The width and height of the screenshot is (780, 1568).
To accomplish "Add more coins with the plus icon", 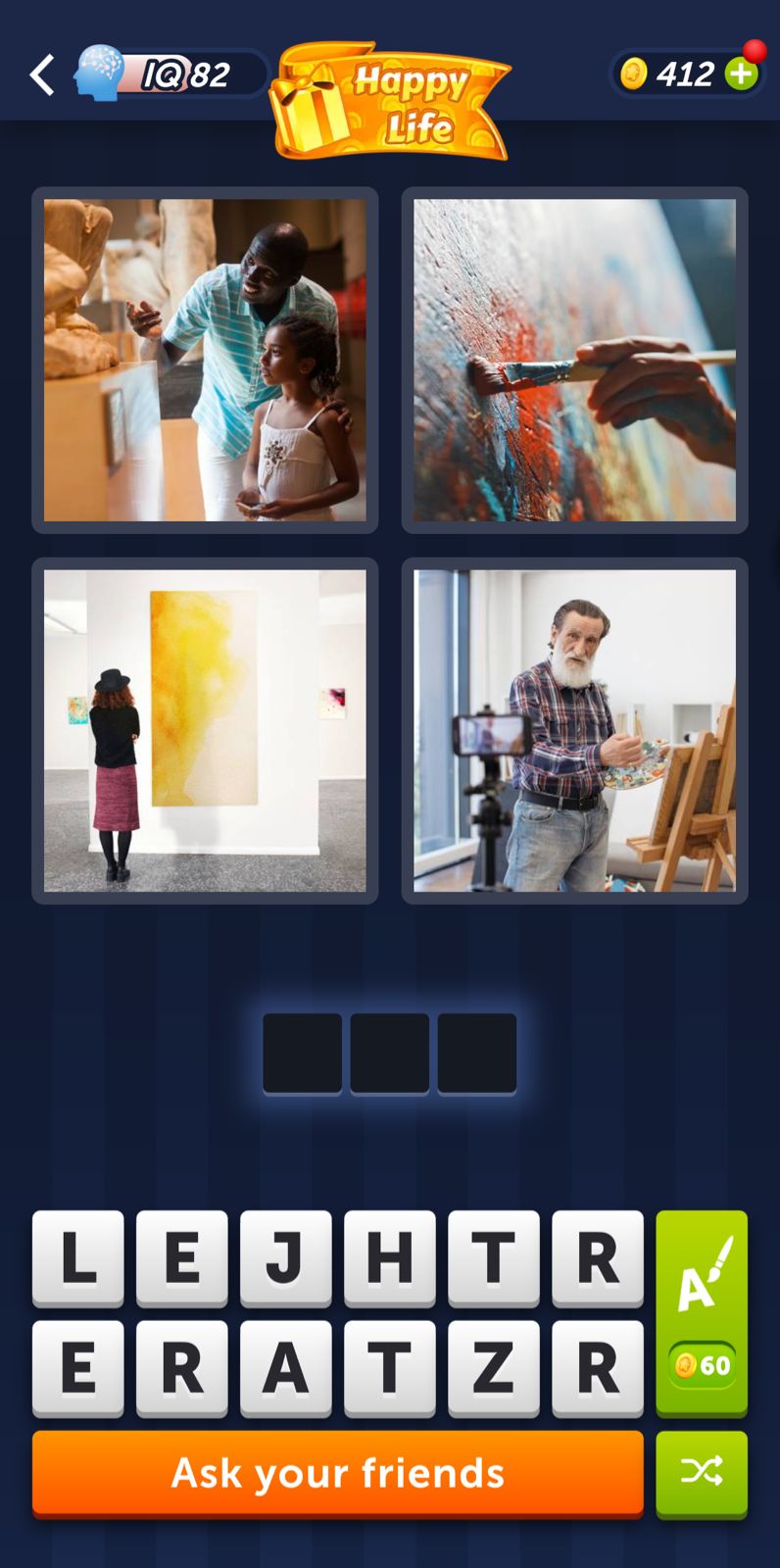I will point(742,74).
